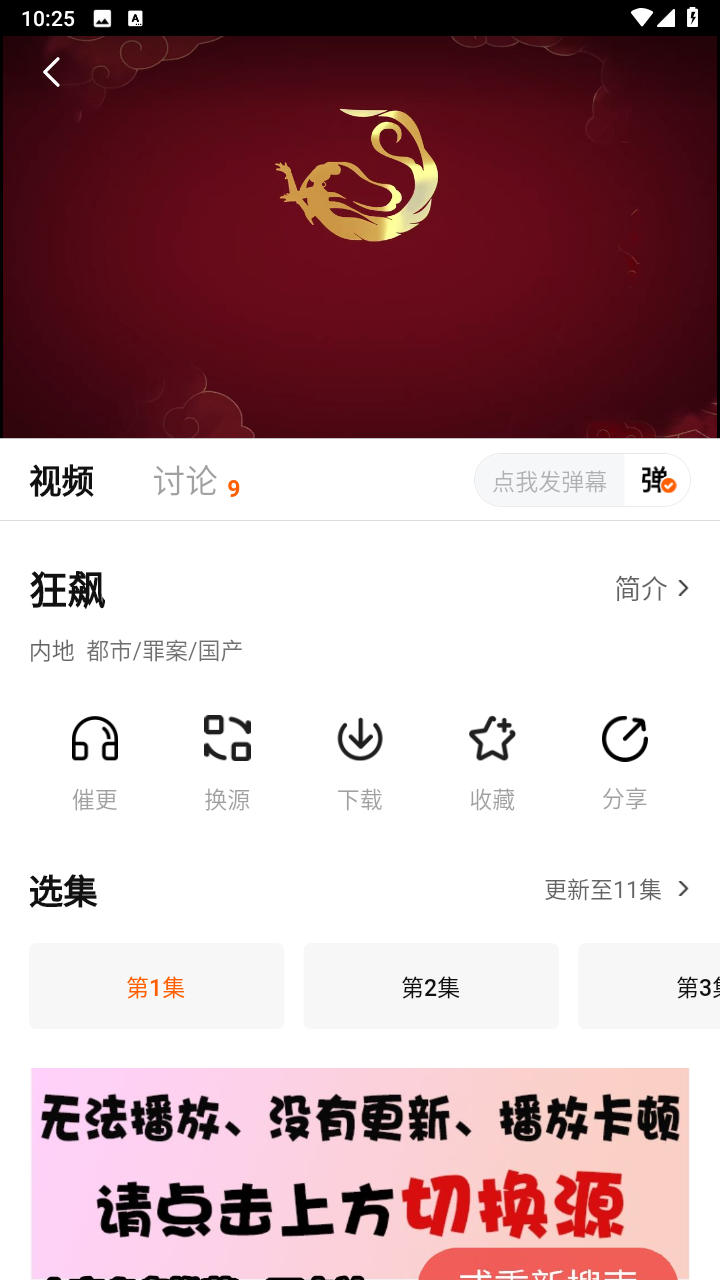
Task: Tap the red floating button on banner
Action: (548, 1266)
